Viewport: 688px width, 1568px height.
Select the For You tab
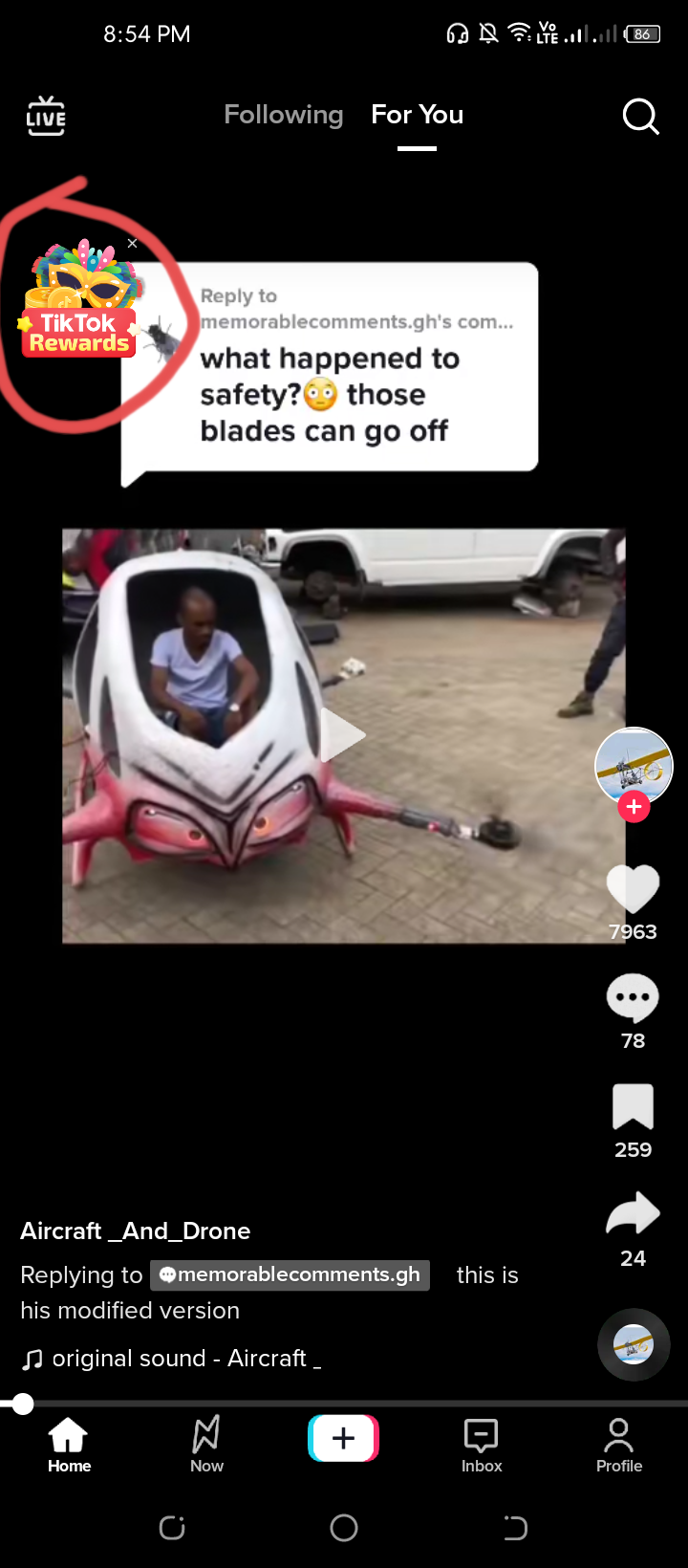tap(418, 115)
